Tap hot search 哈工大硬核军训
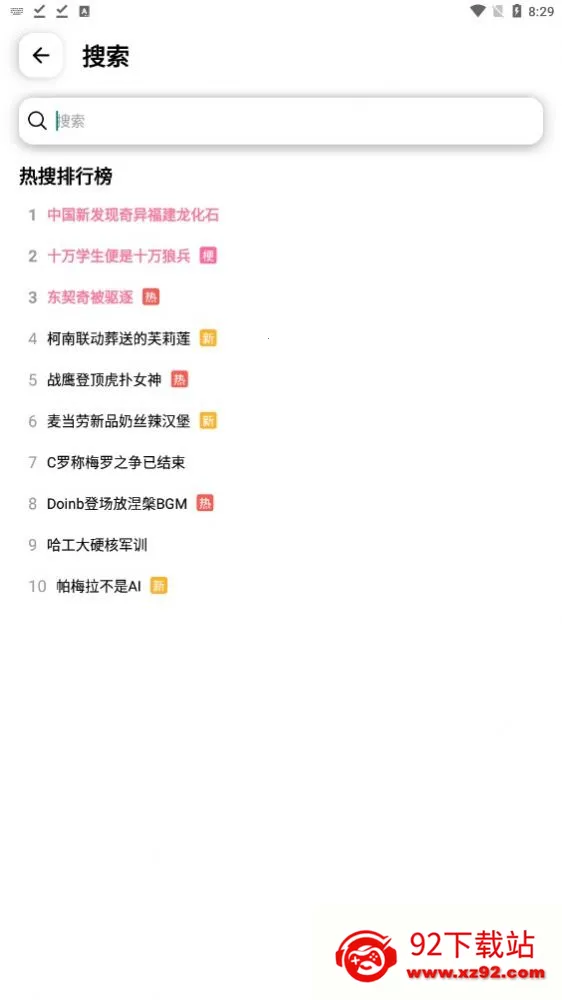562x1000 pixels. [97, 545]
